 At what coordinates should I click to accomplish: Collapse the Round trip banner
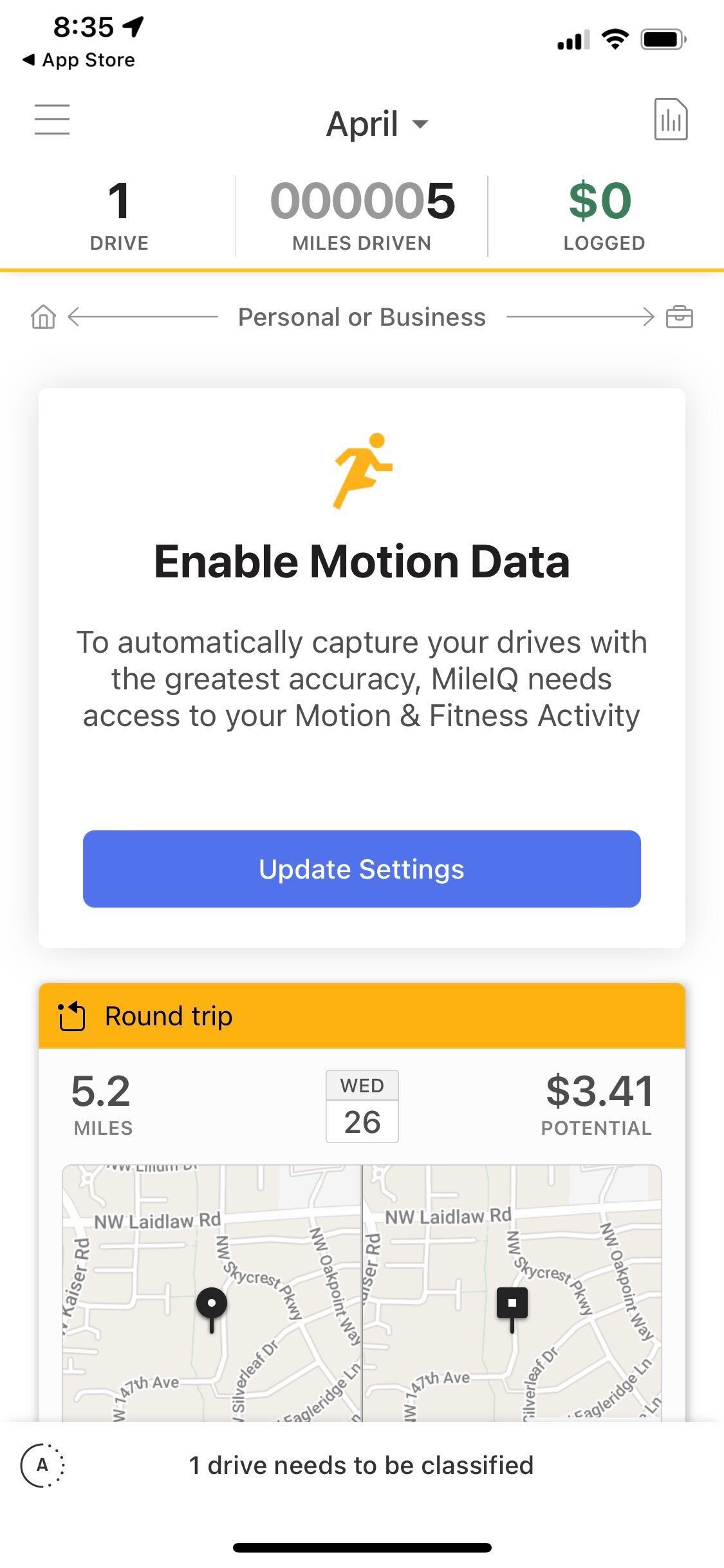362,1015
